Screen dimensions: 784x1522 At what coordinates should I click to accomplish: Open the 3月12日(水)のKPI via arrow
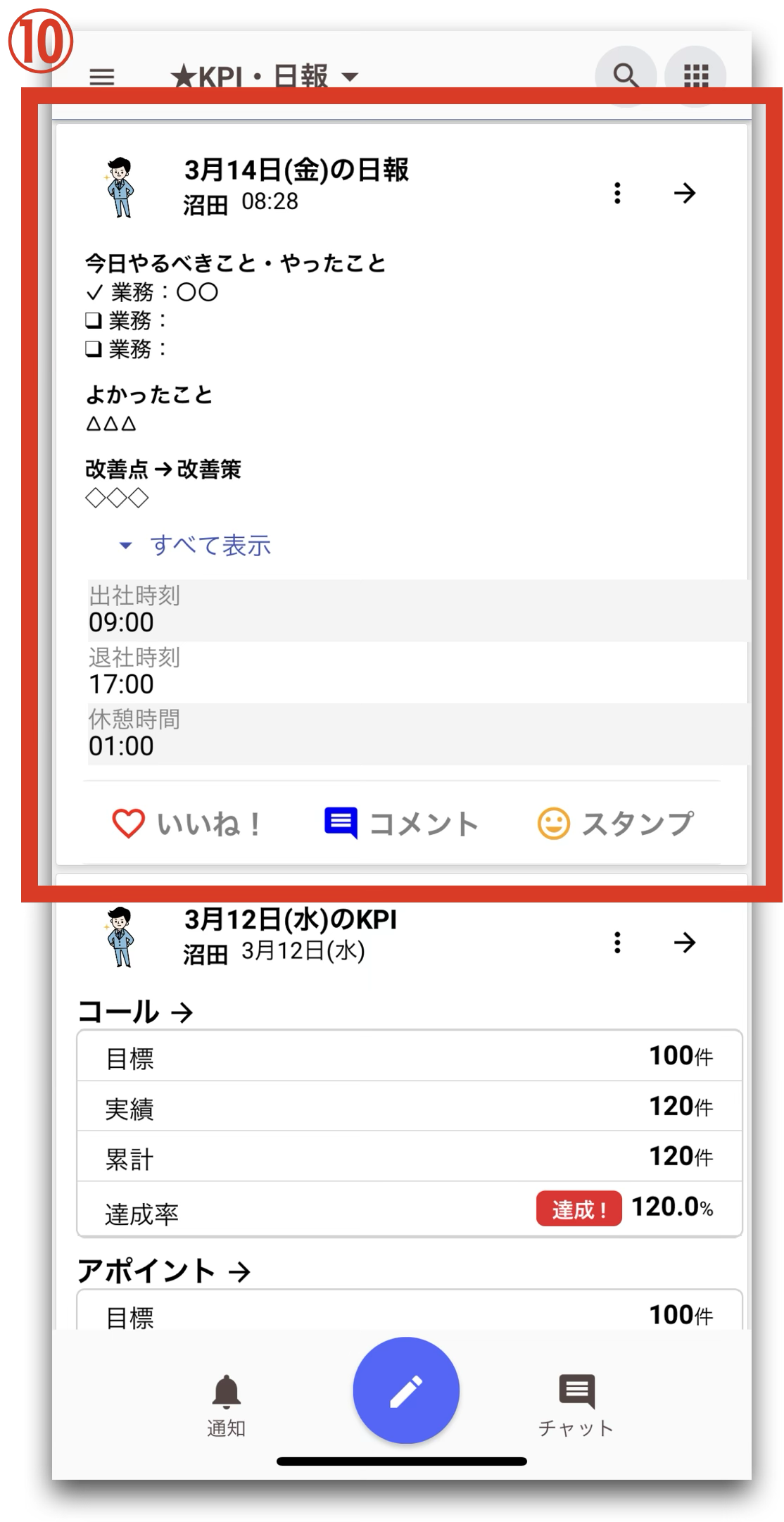coord(684,943)
